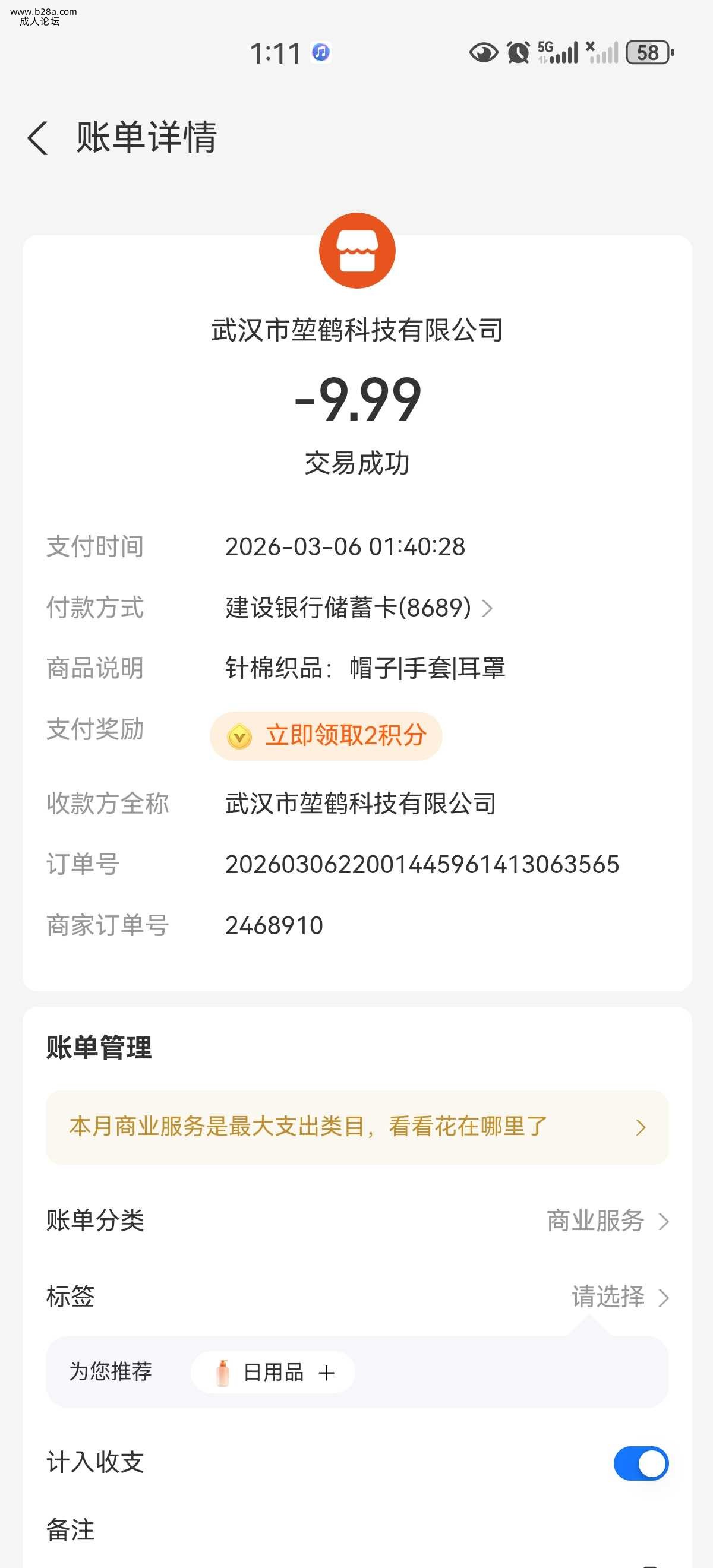Enable the blue switch at screen bottom

642,1463
